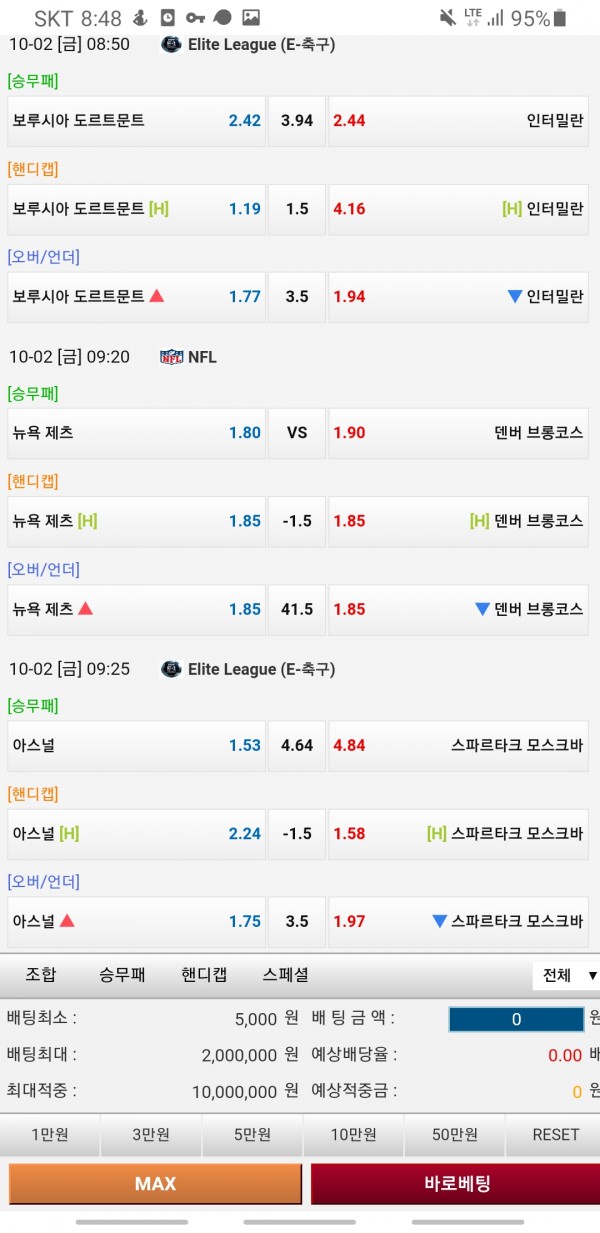Select 뉴욕 제츠 moneyline odds 1.80
The height and width of the screenshot is (1233, 600).
(136, 433)
